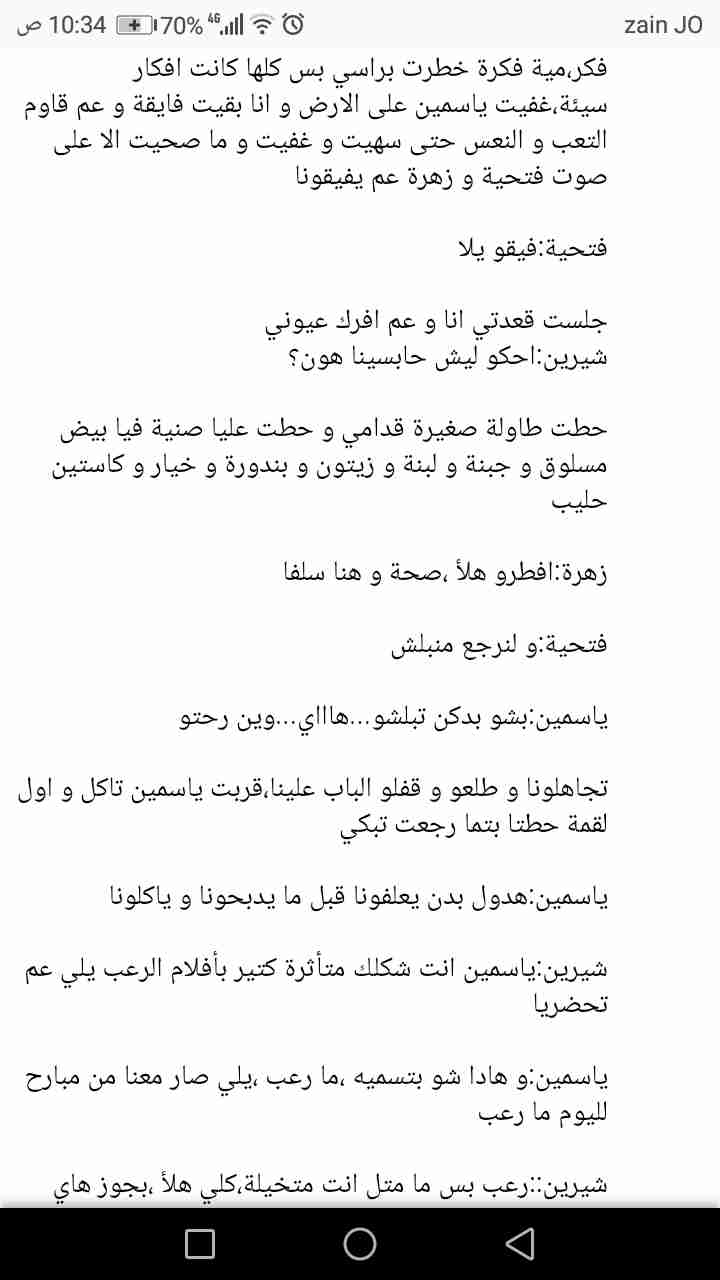Go back using the navigation bar
The width and height of the screenshot is (720, 1280).
pos(519,1243)
